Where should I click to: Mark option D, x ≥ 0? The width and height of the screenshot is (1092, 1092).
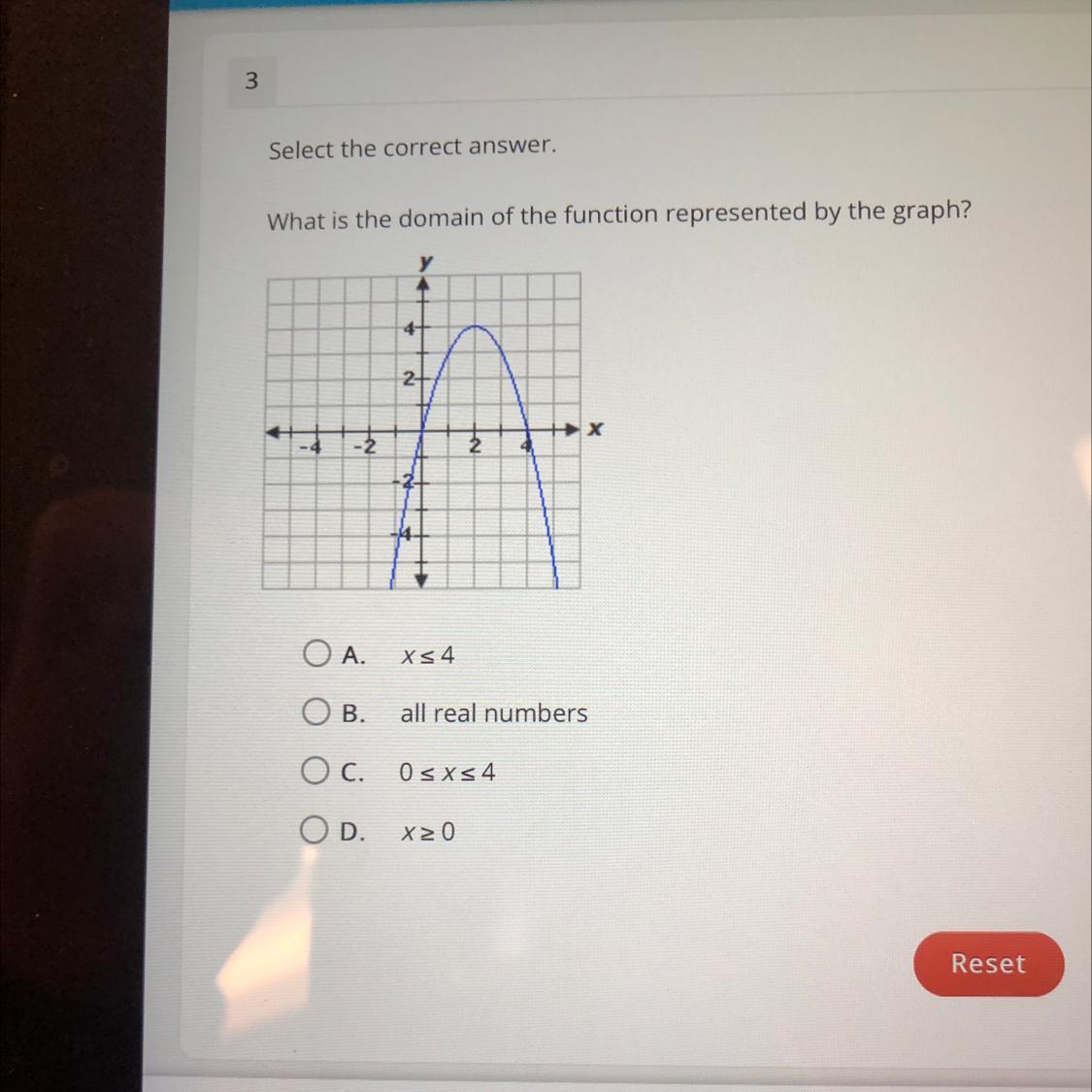(314, 831)
